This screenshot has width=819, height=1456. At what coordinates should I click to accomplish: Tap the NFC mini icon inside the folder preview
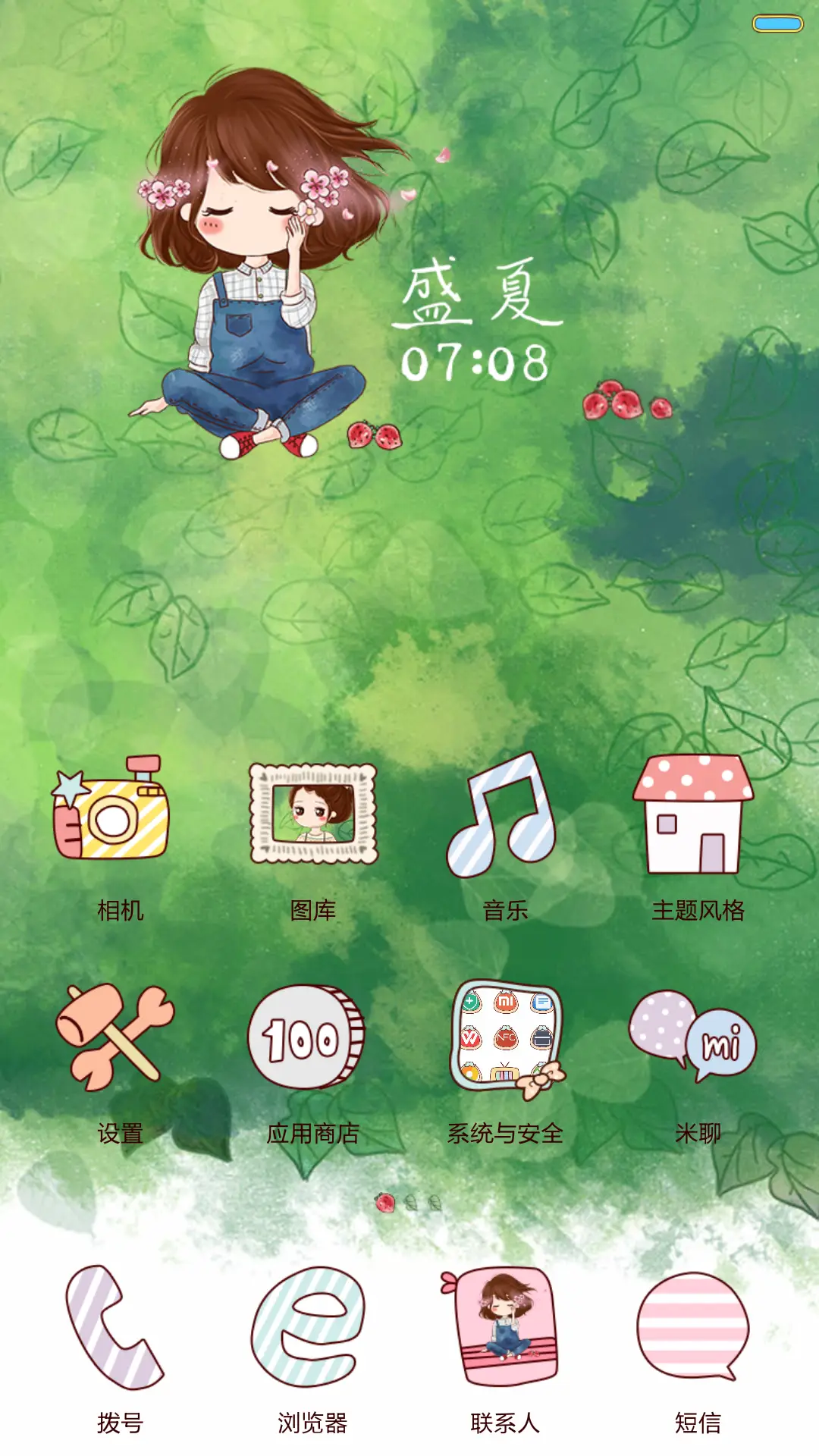506,1037
